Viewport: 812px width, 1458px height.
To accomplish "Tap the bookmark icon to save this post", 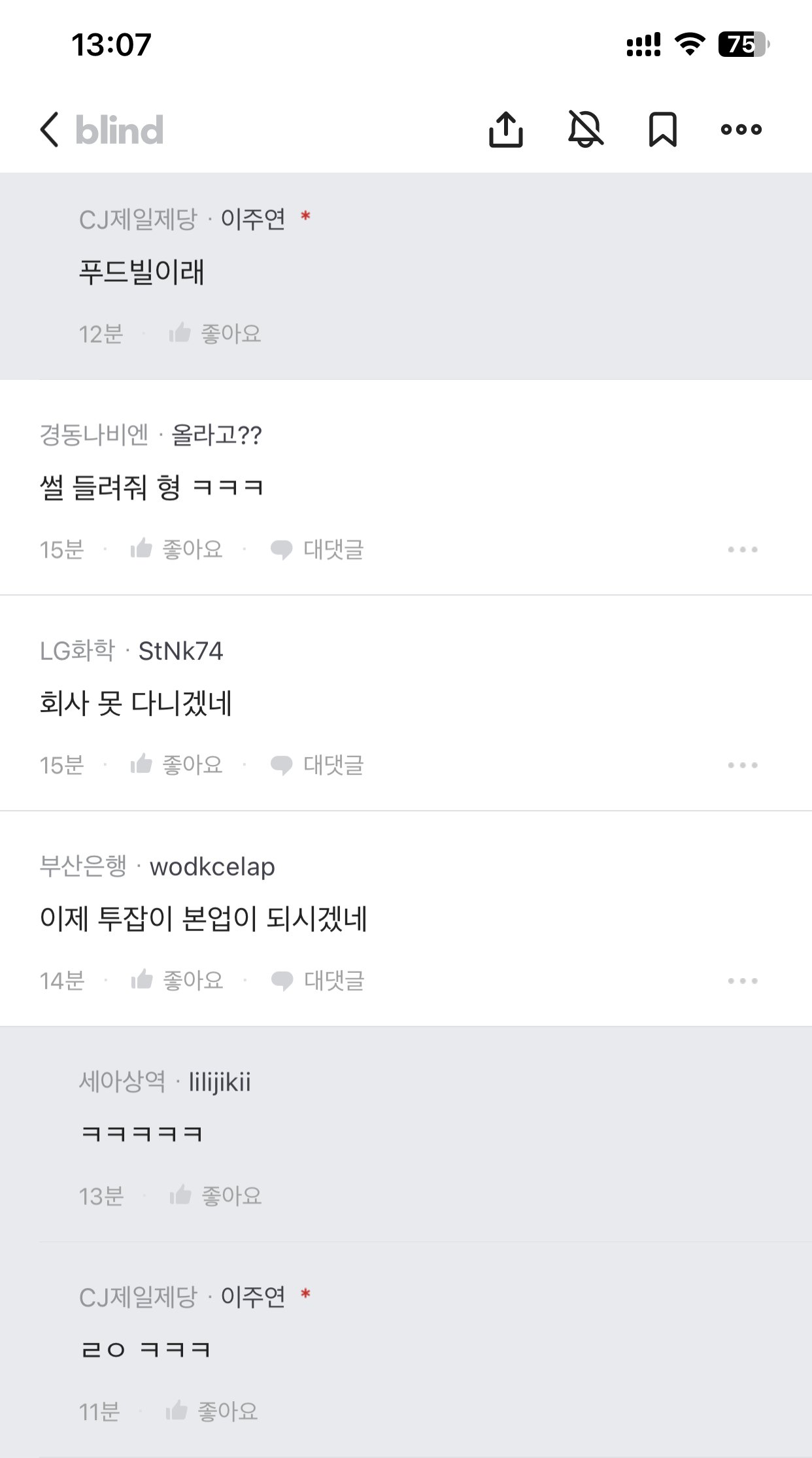I will (662, 129).
